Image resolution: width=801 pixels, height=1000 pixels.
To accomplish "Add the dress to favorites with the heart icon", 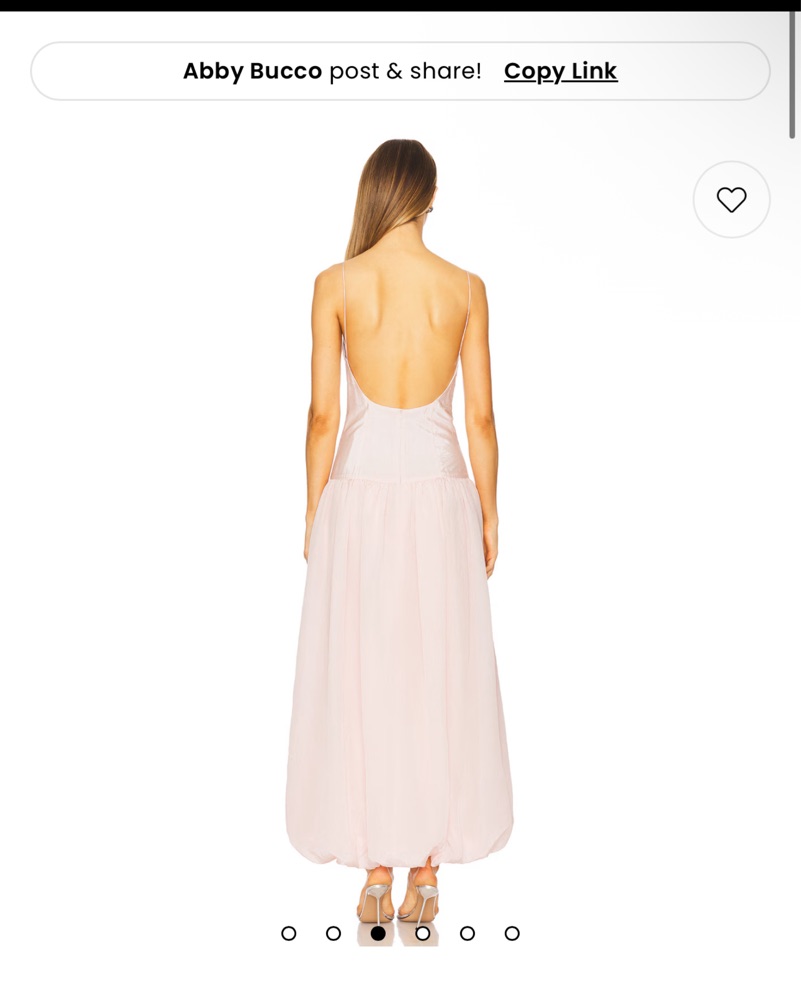I will (731, 200).
